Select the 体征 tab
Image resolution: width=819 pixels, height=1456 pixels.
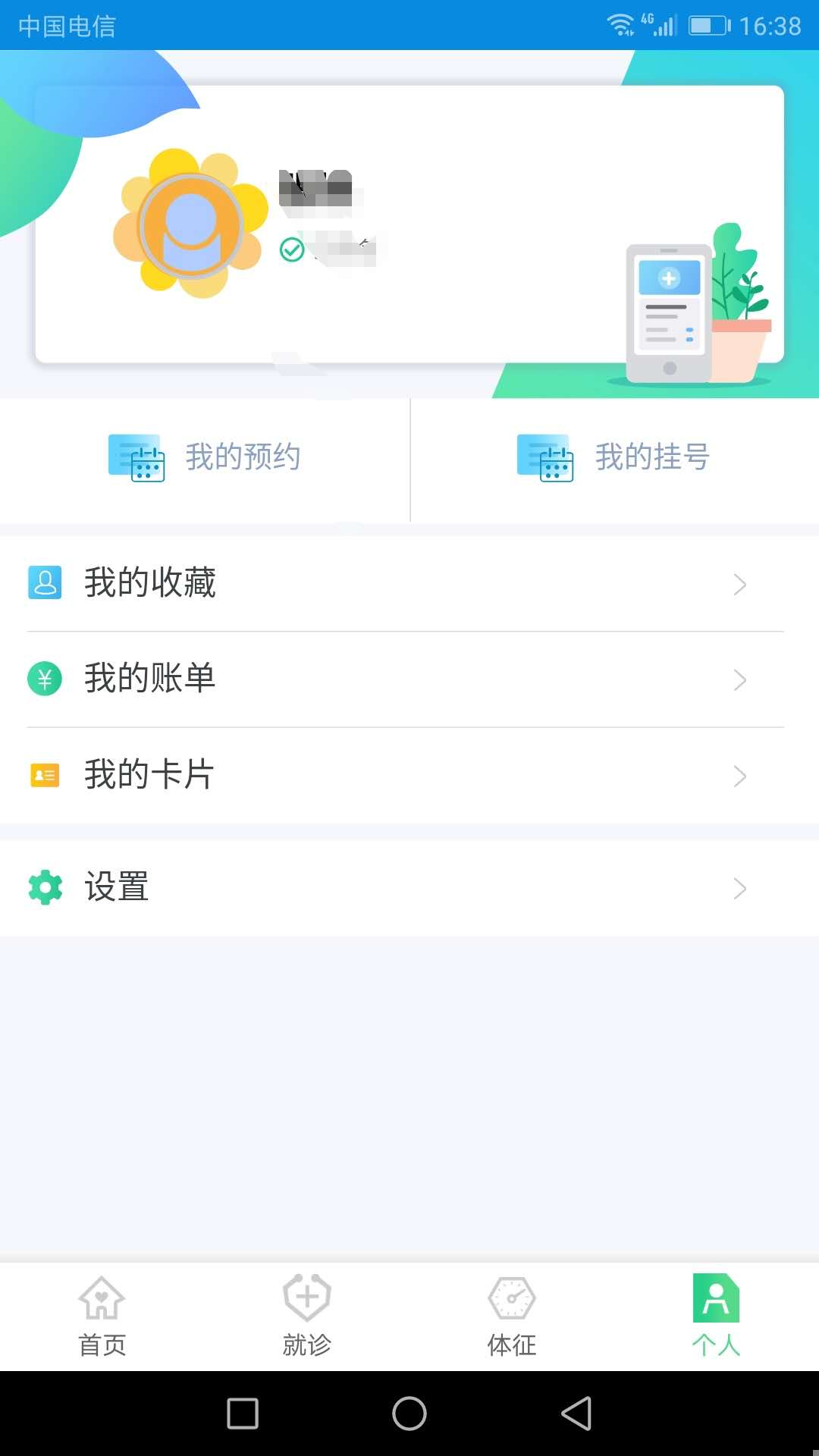pyautogui.click(x=512, y=1316)
